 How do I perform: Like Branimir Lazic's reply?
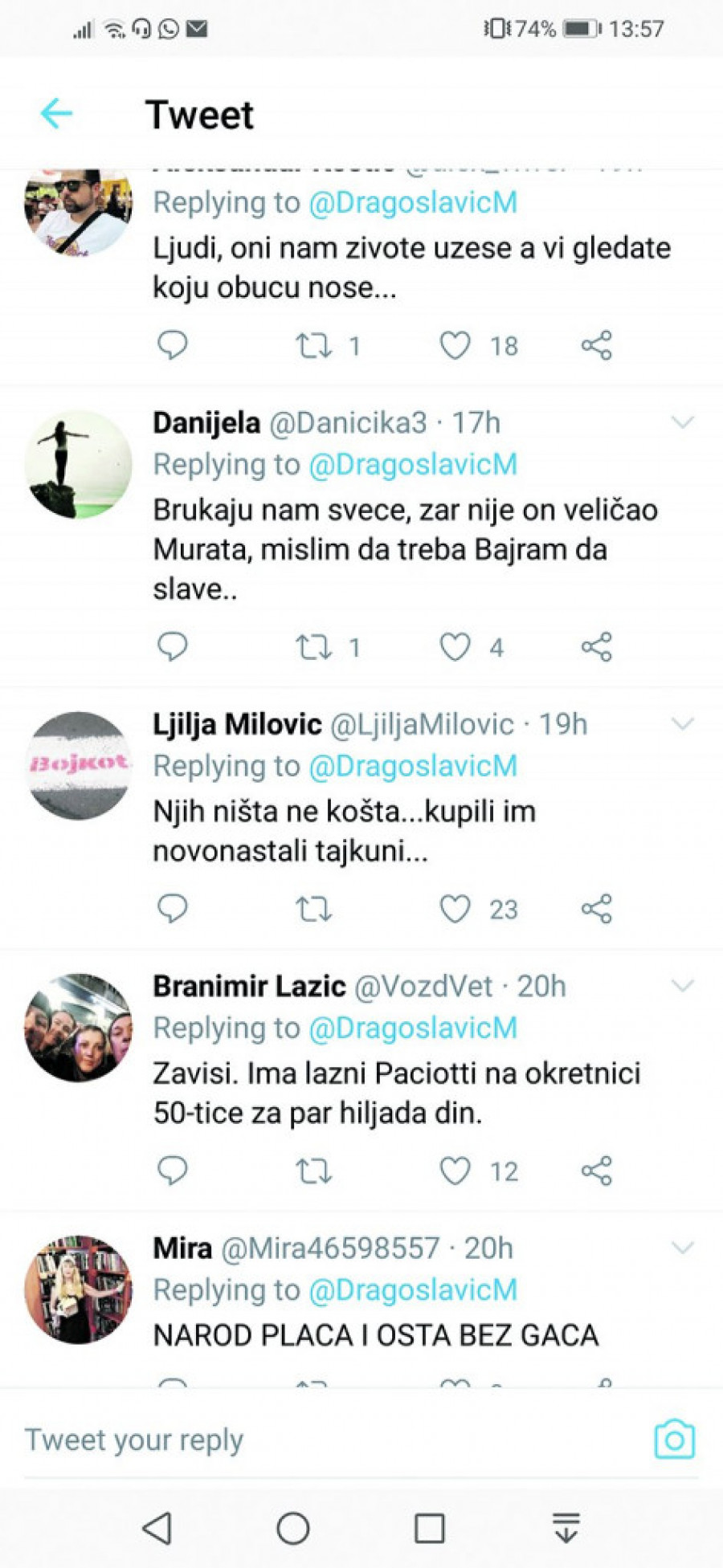[455, 1171]
